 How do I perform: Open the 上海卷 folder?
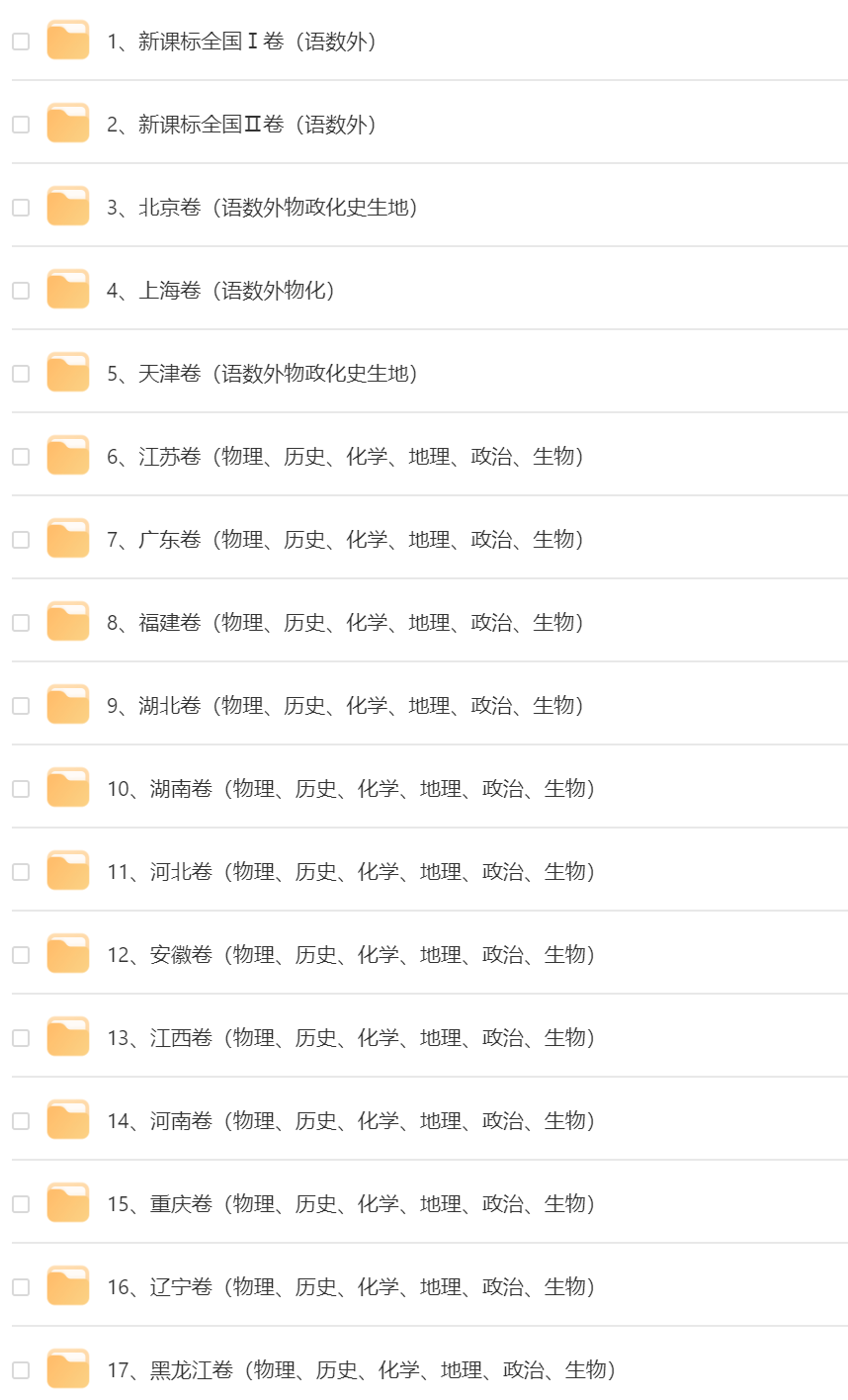tap(220, 291)
